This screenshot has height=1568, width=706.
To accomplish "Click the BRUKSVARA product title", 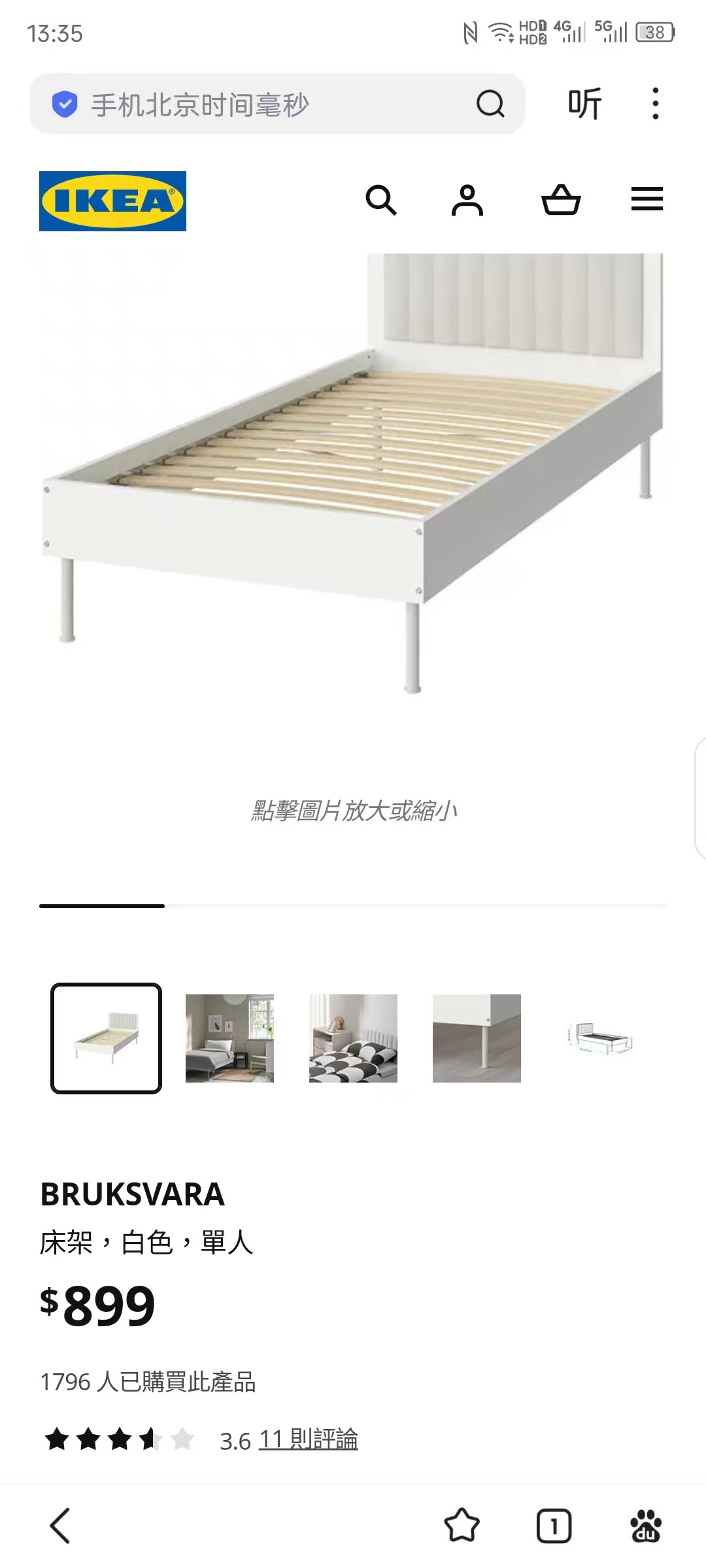I will [133, 1192].
